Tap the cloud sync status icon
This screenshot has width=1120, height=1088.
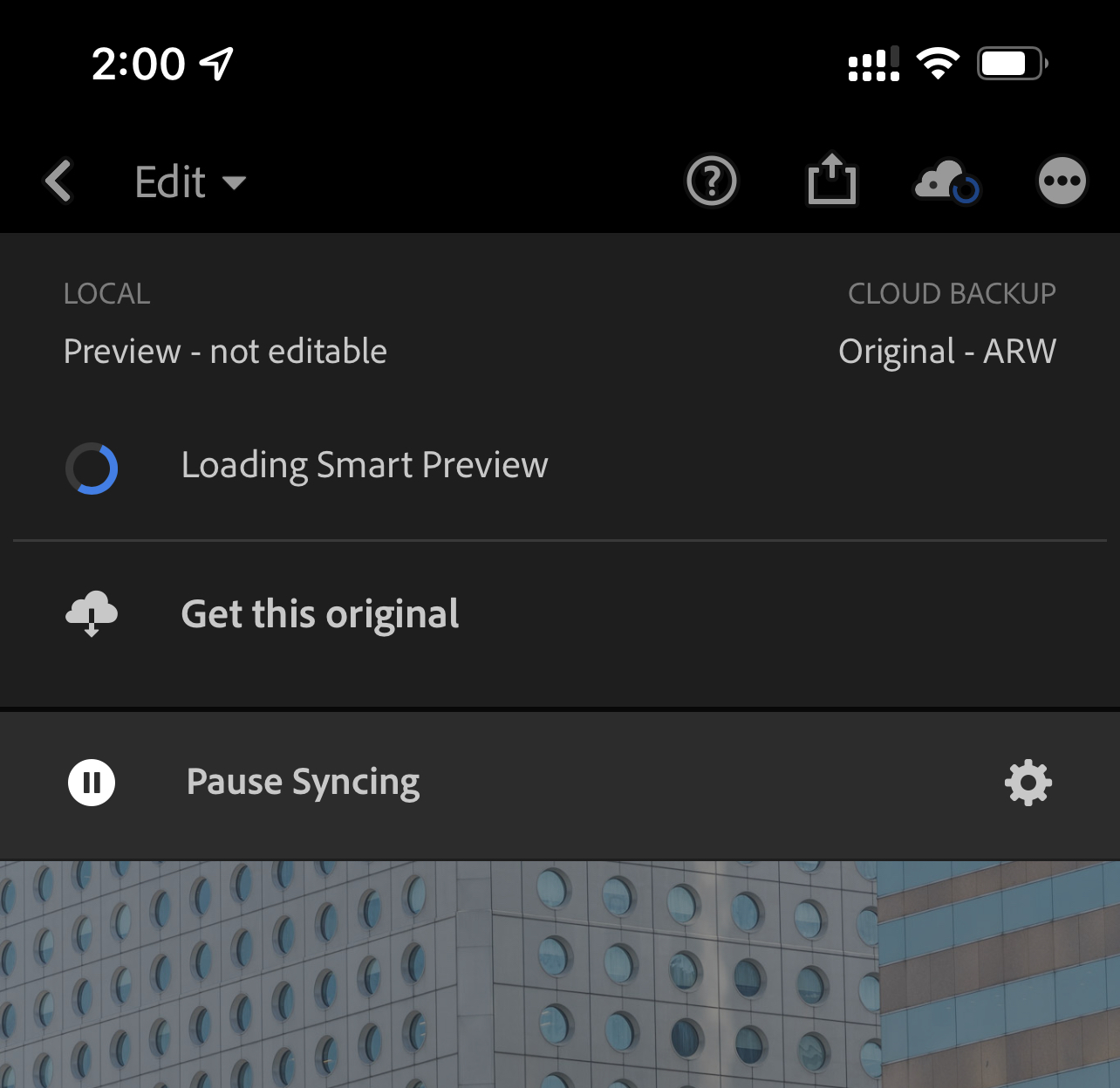click(x=946, y=181)
